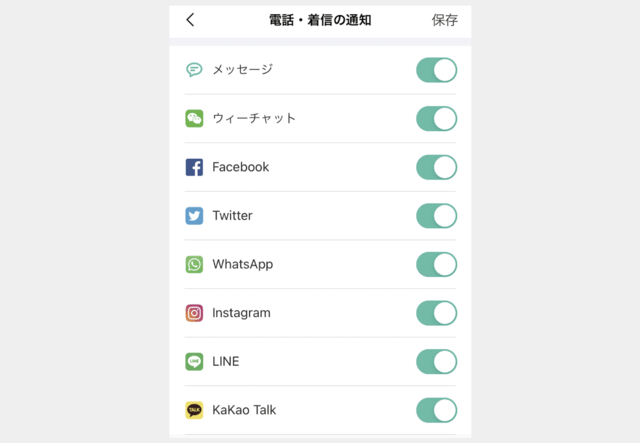The width and height of the screenshot is (640, 443).
Task: Go back using the top-left arrow
Action: [190, 20]
